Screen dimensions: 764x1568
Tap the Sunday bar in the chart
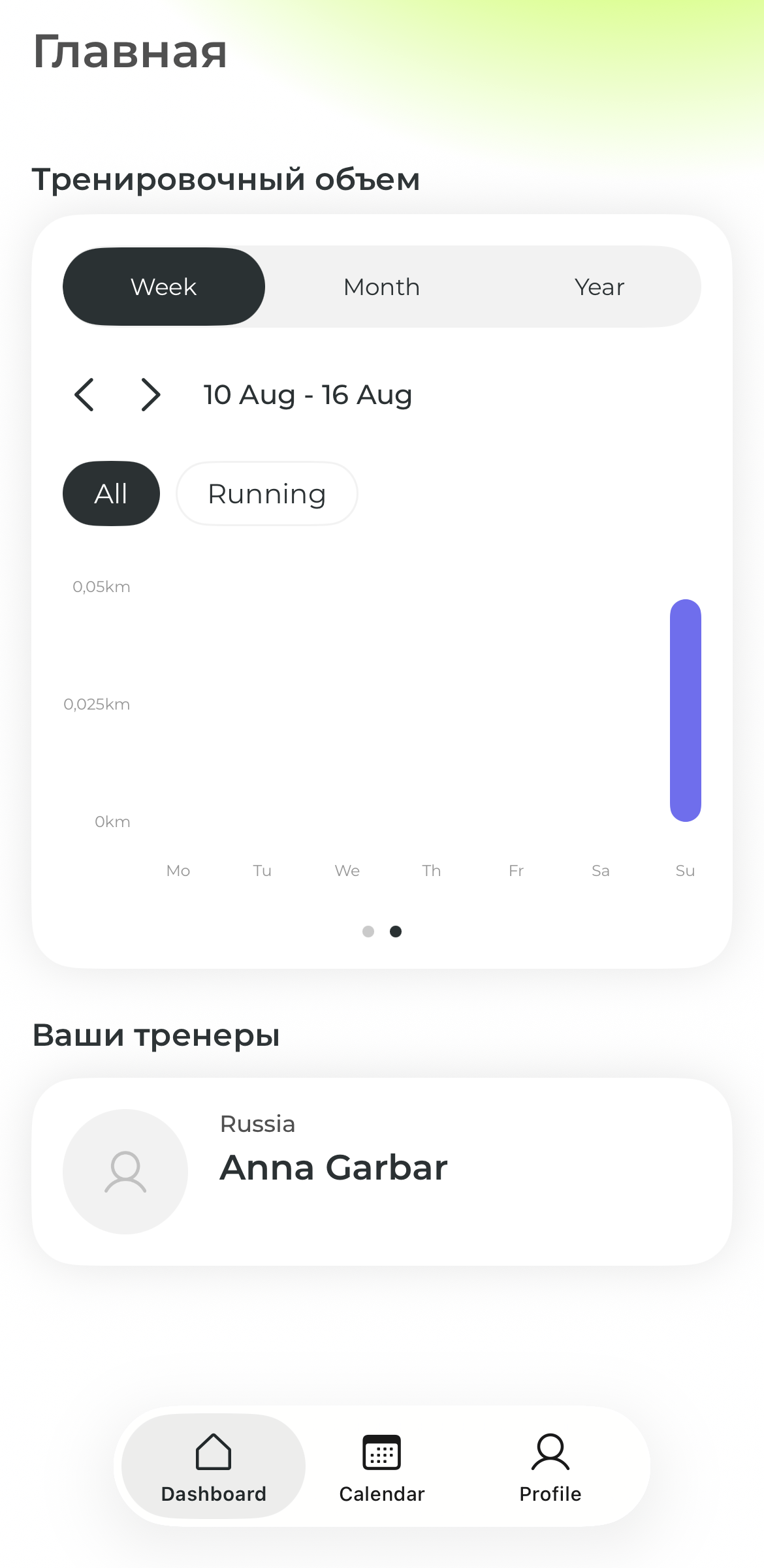coord(686,710)
